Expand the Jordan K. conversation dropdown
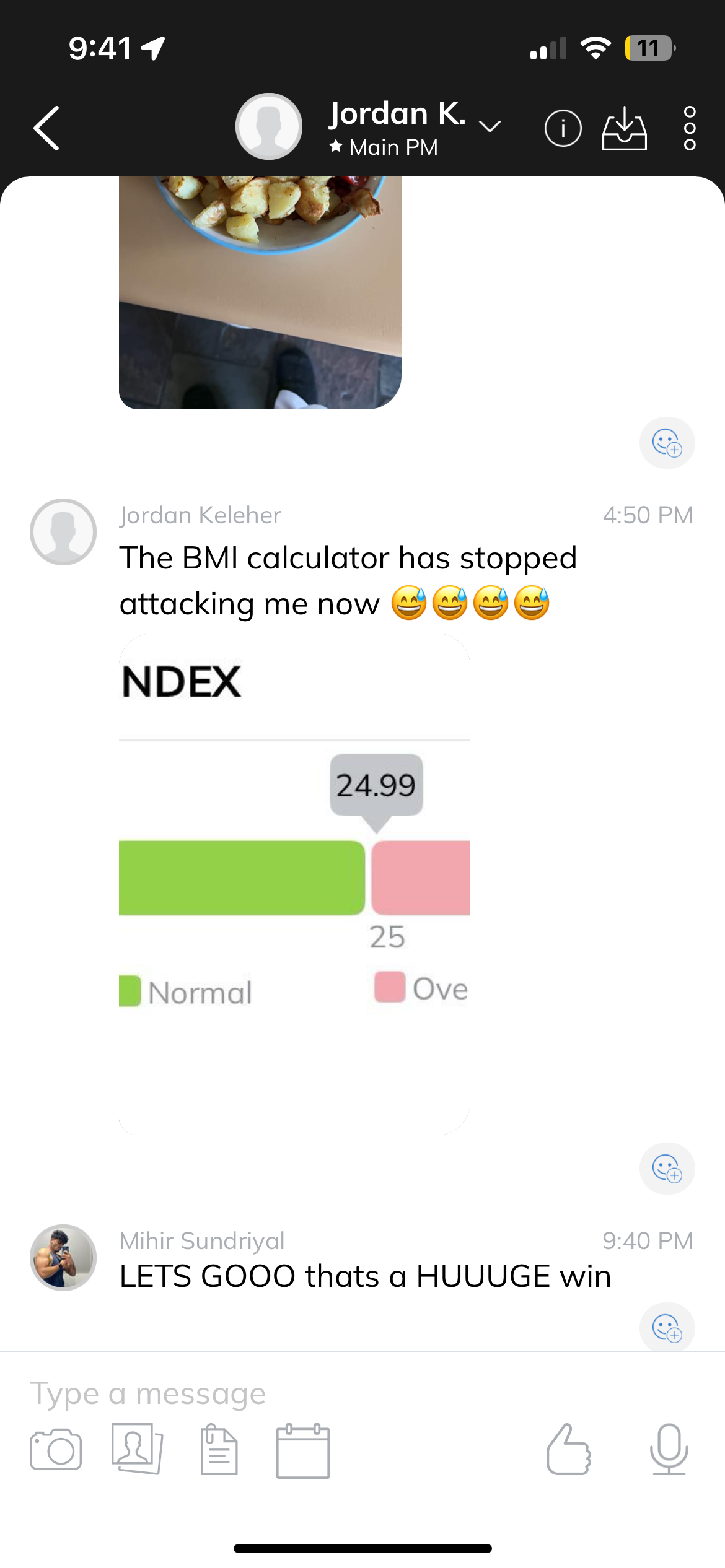Viewport: 725px width, 1568px height. tap(490, 127)
